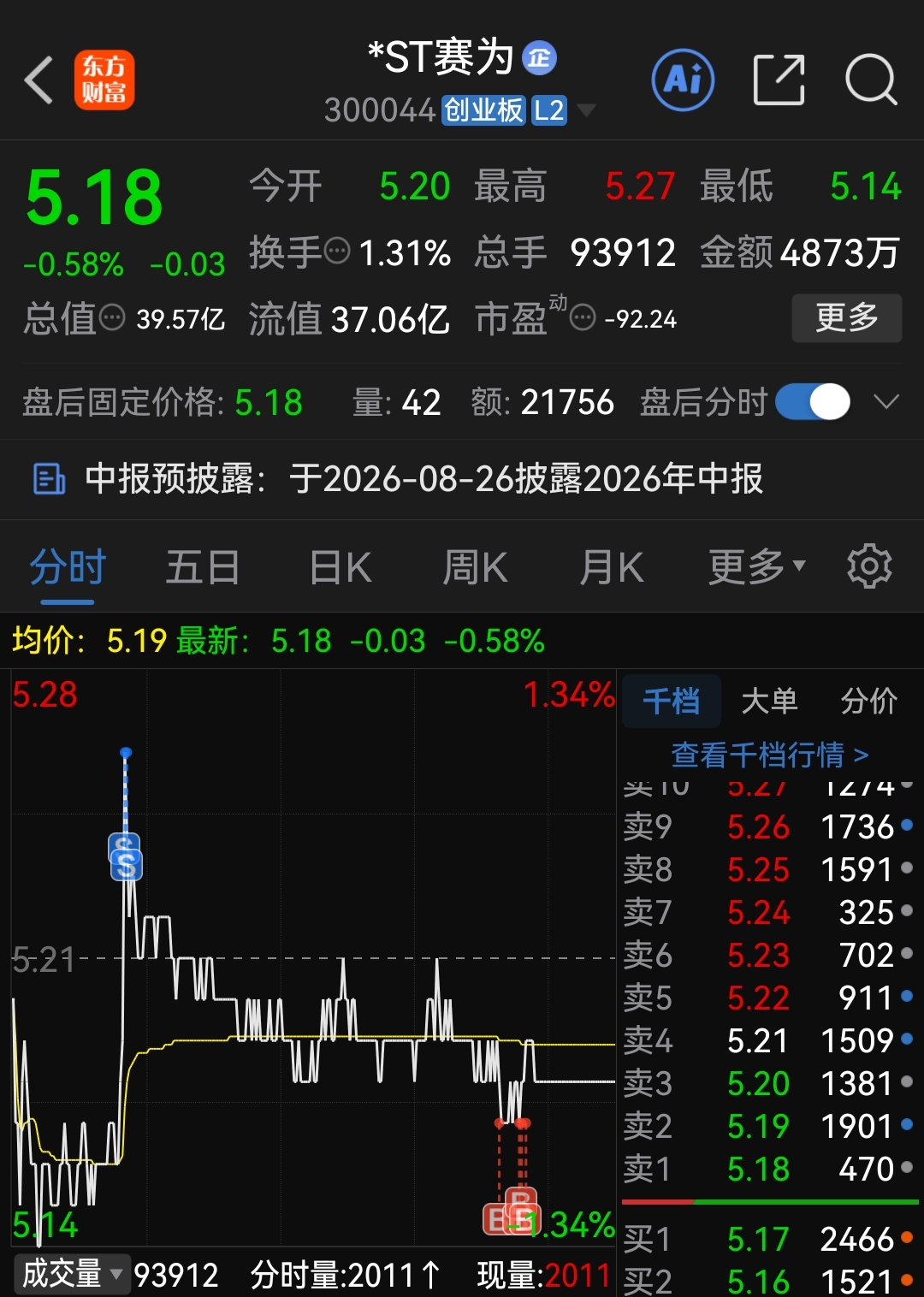Switch to the 月K chart tab
The height and width of the screenshot is (1297, 924).
(611, 567)
